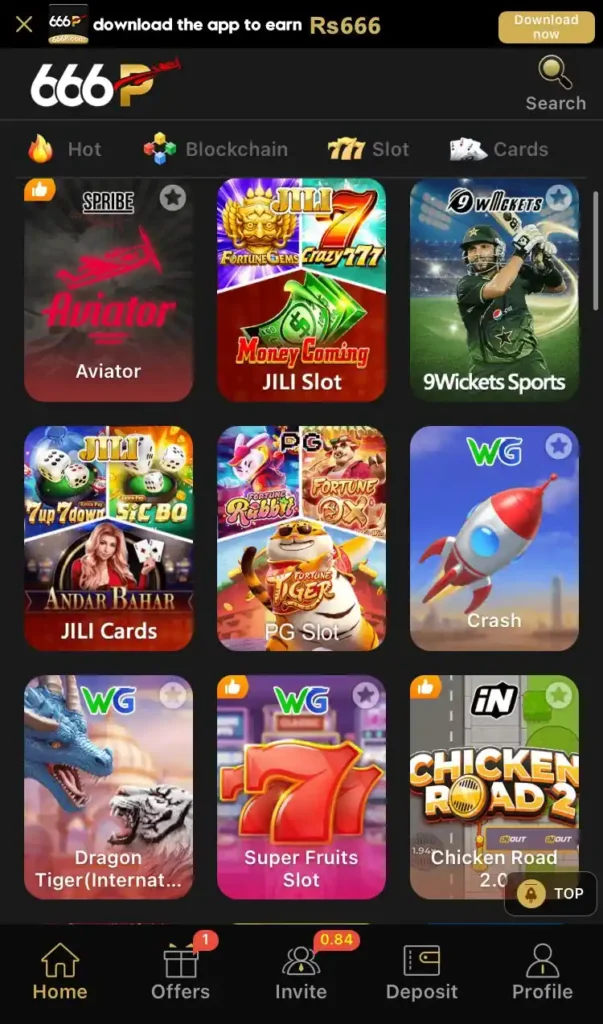Switch to the Slot category

[x=369, y=149]
